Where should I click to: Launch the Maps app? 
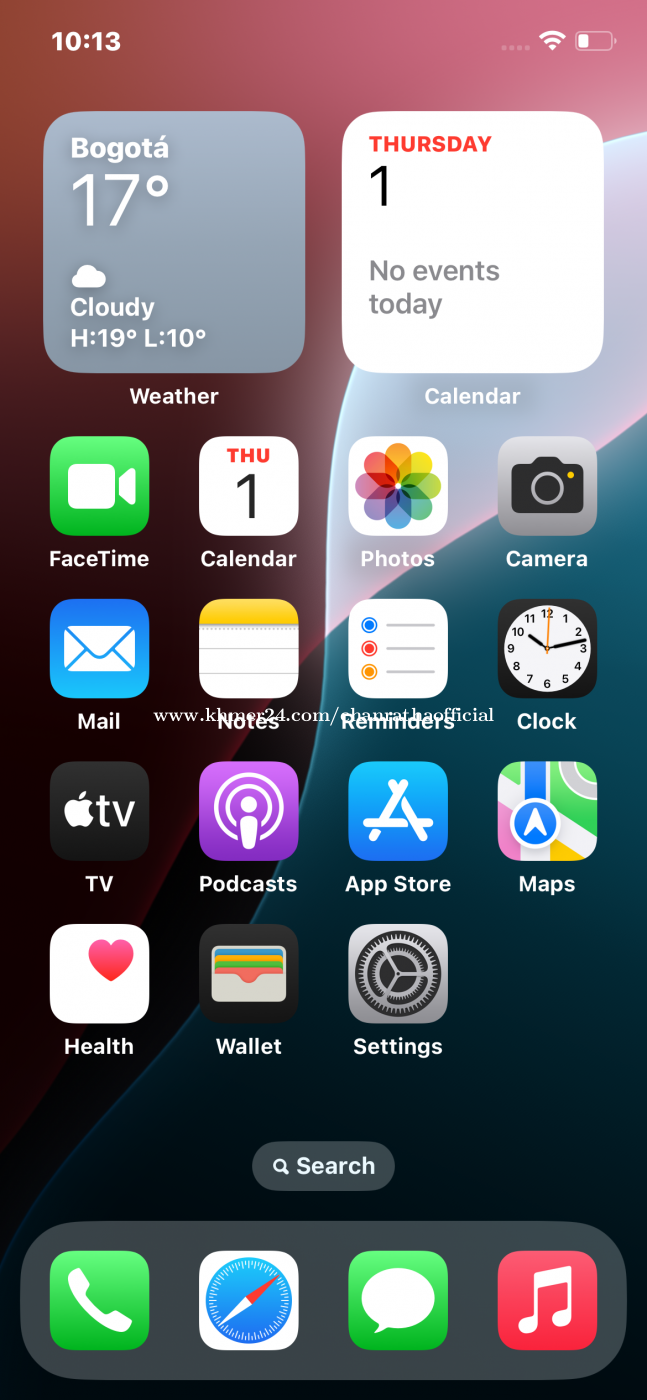(547, 811)
